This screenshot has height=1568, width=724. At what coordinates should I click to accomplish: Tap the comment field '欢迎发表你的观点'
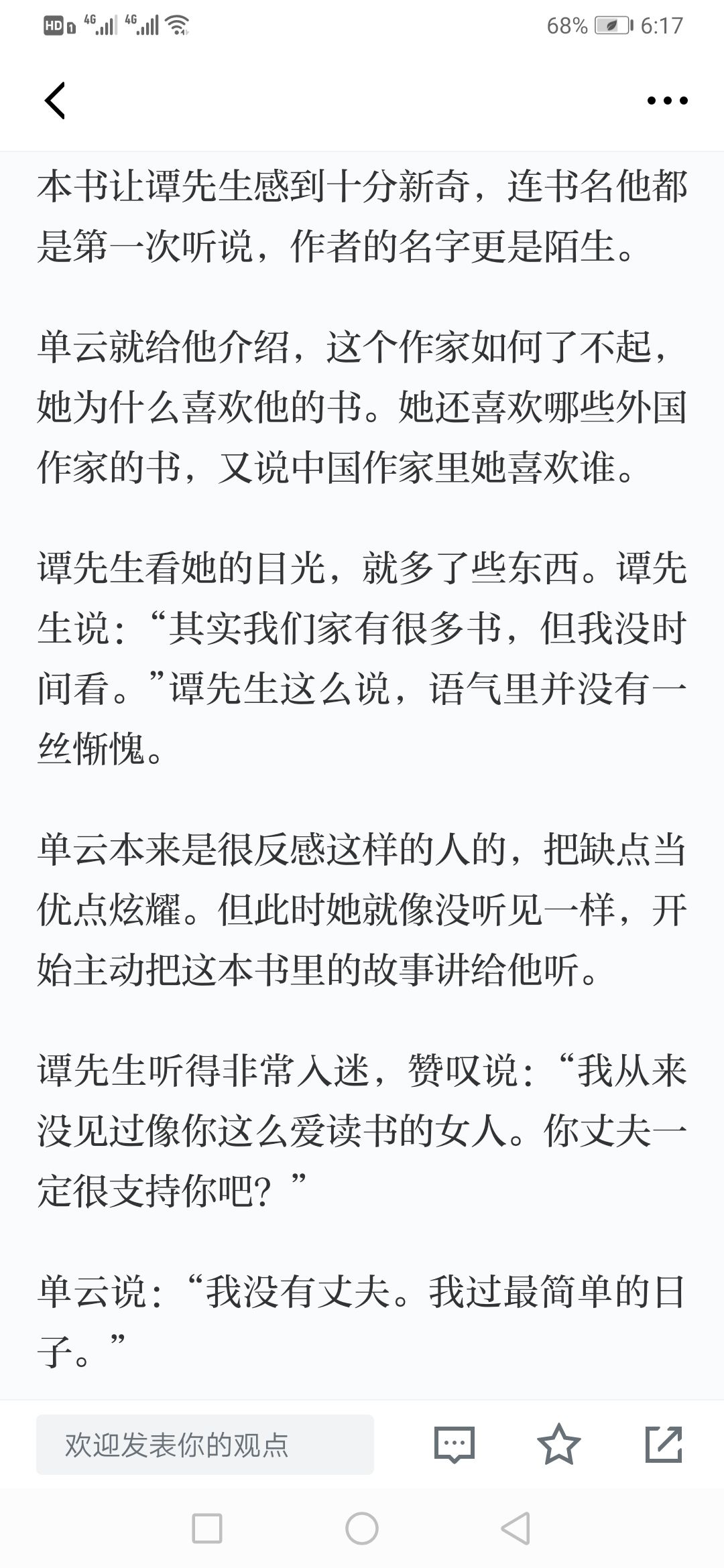click(205, 1445)
